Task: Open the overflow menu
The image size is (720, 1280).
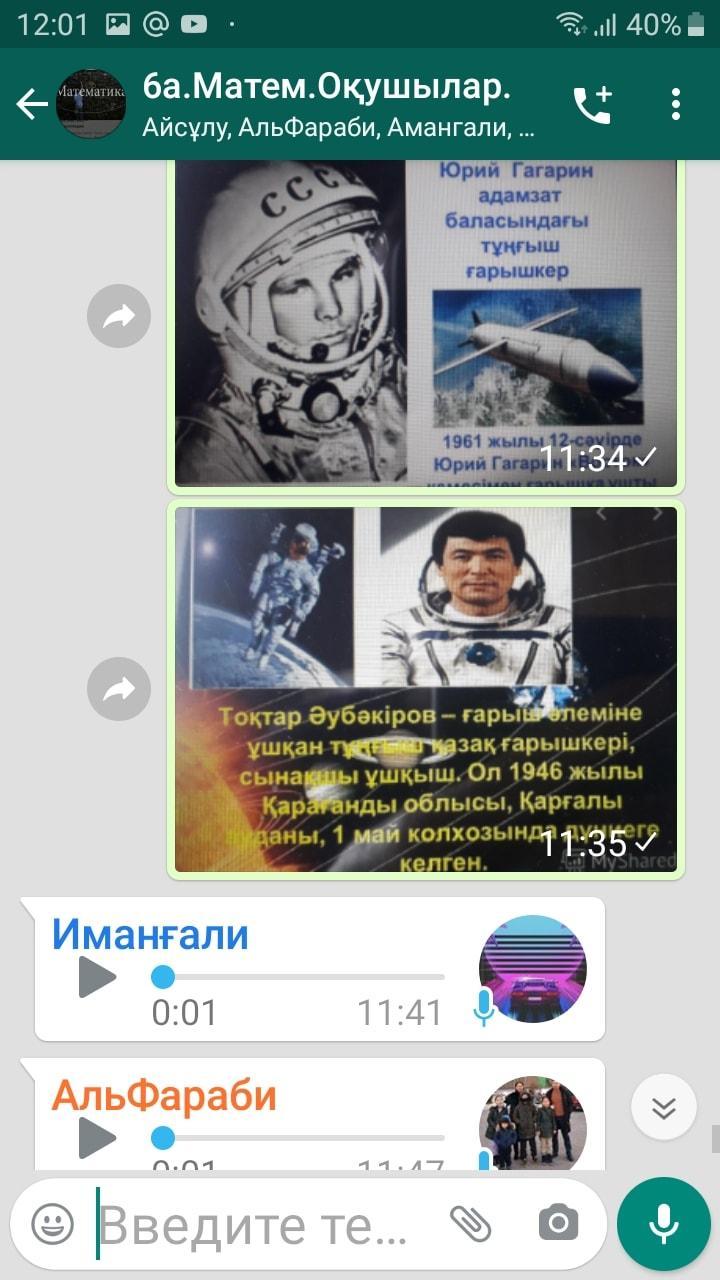Action: (x=676, y=104)
